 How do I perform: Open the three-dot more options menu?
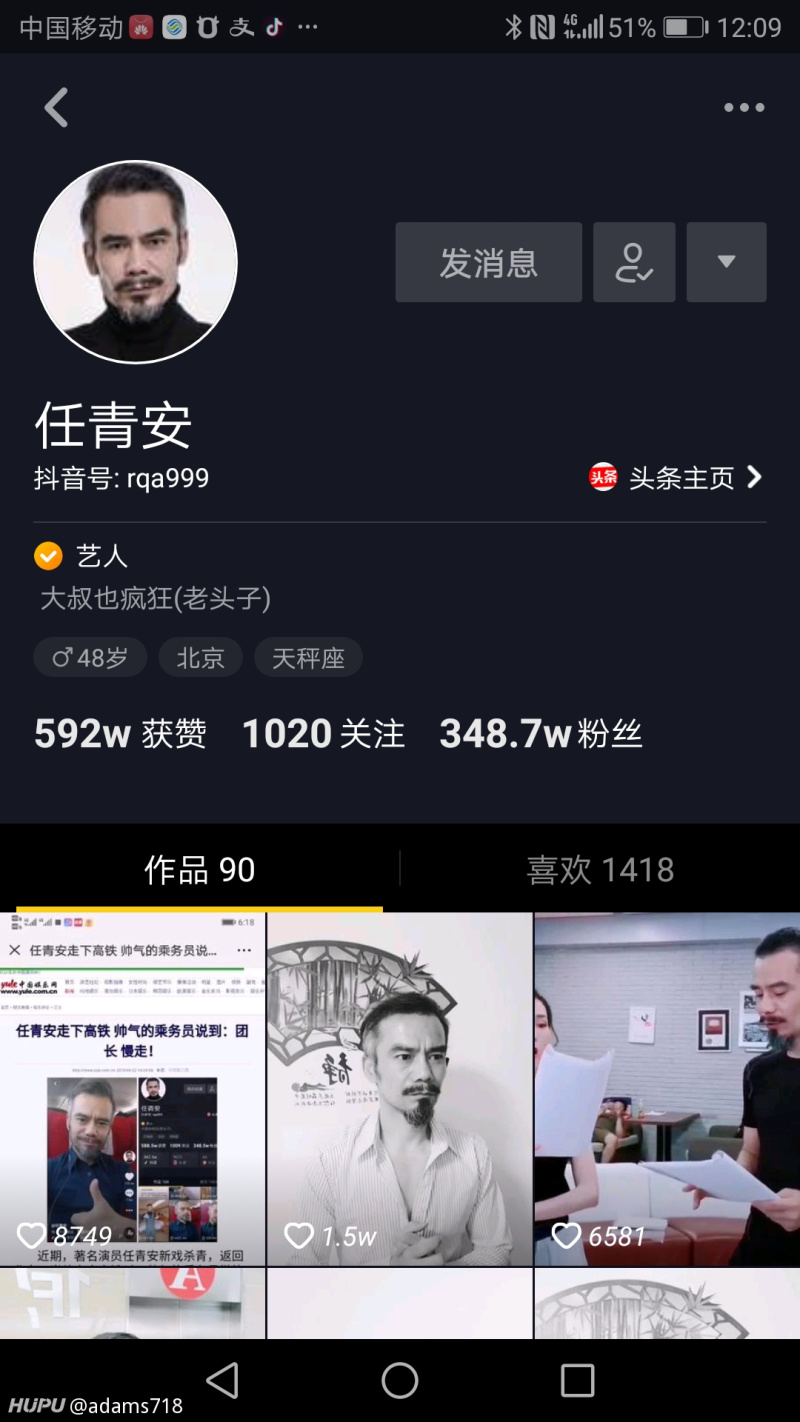tap(744, 107)
